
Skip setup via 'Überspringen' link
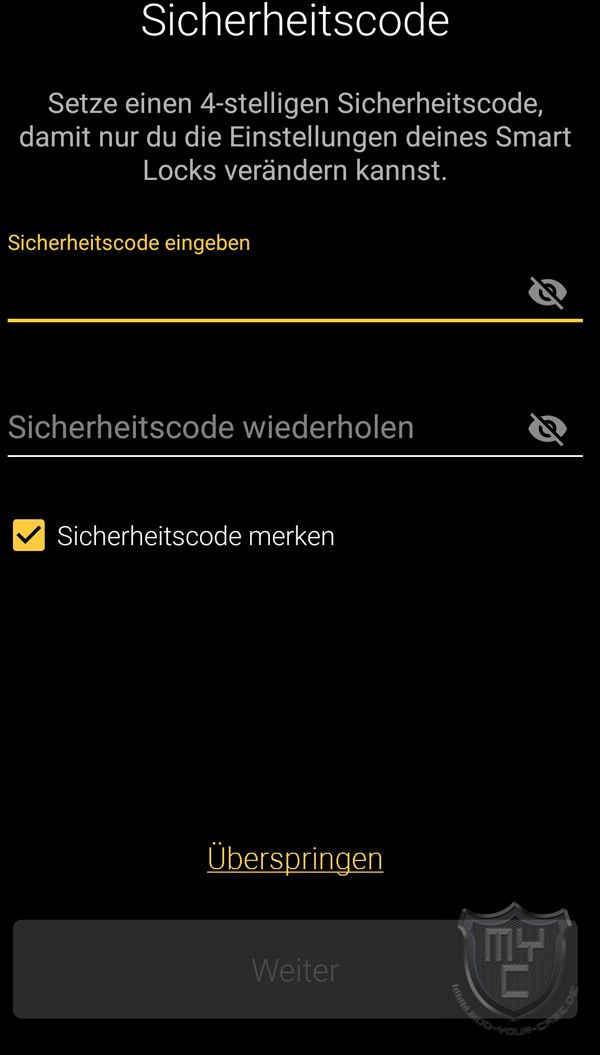(x=295, y=858)
